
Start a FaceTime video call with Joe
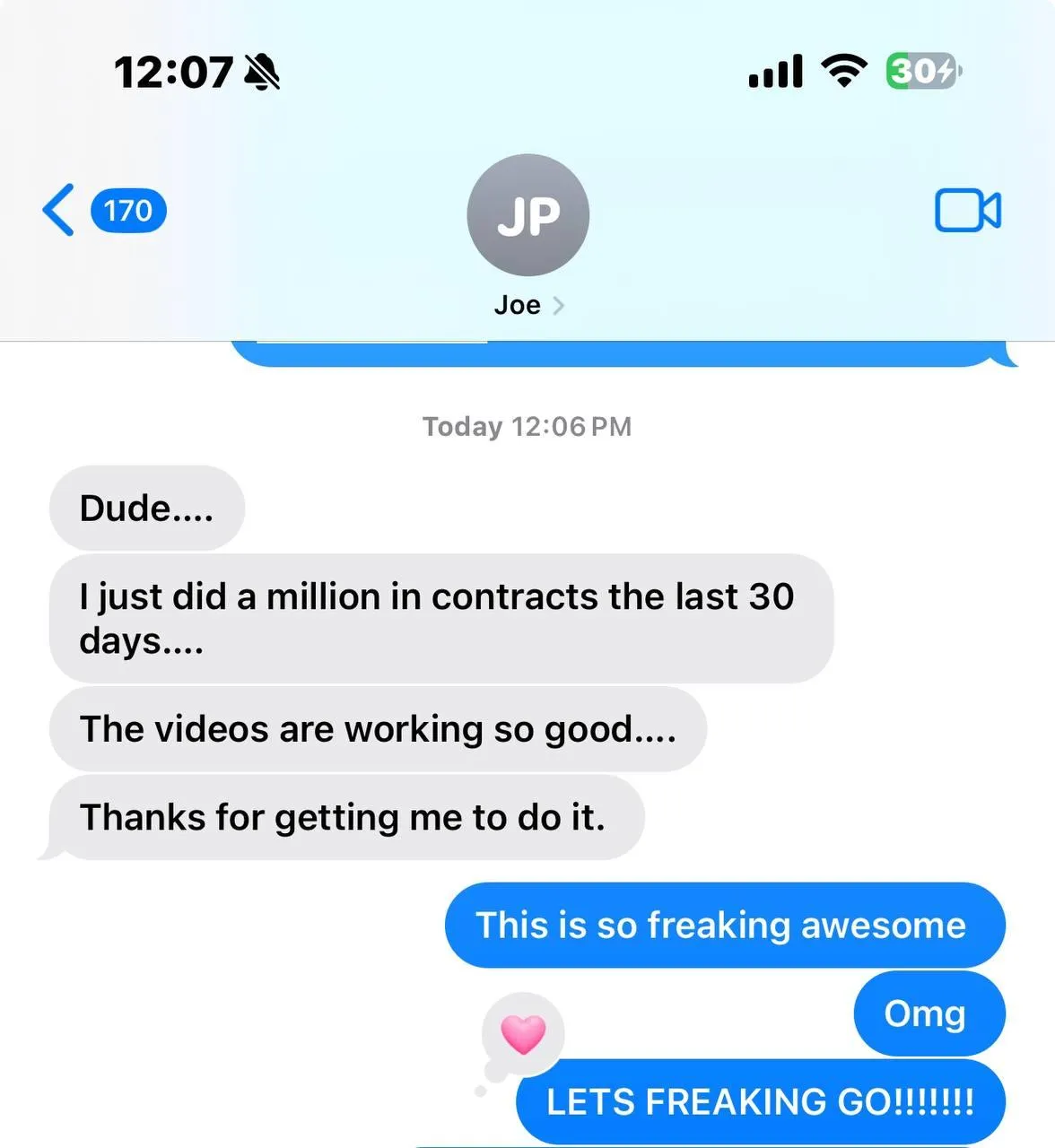967,211
